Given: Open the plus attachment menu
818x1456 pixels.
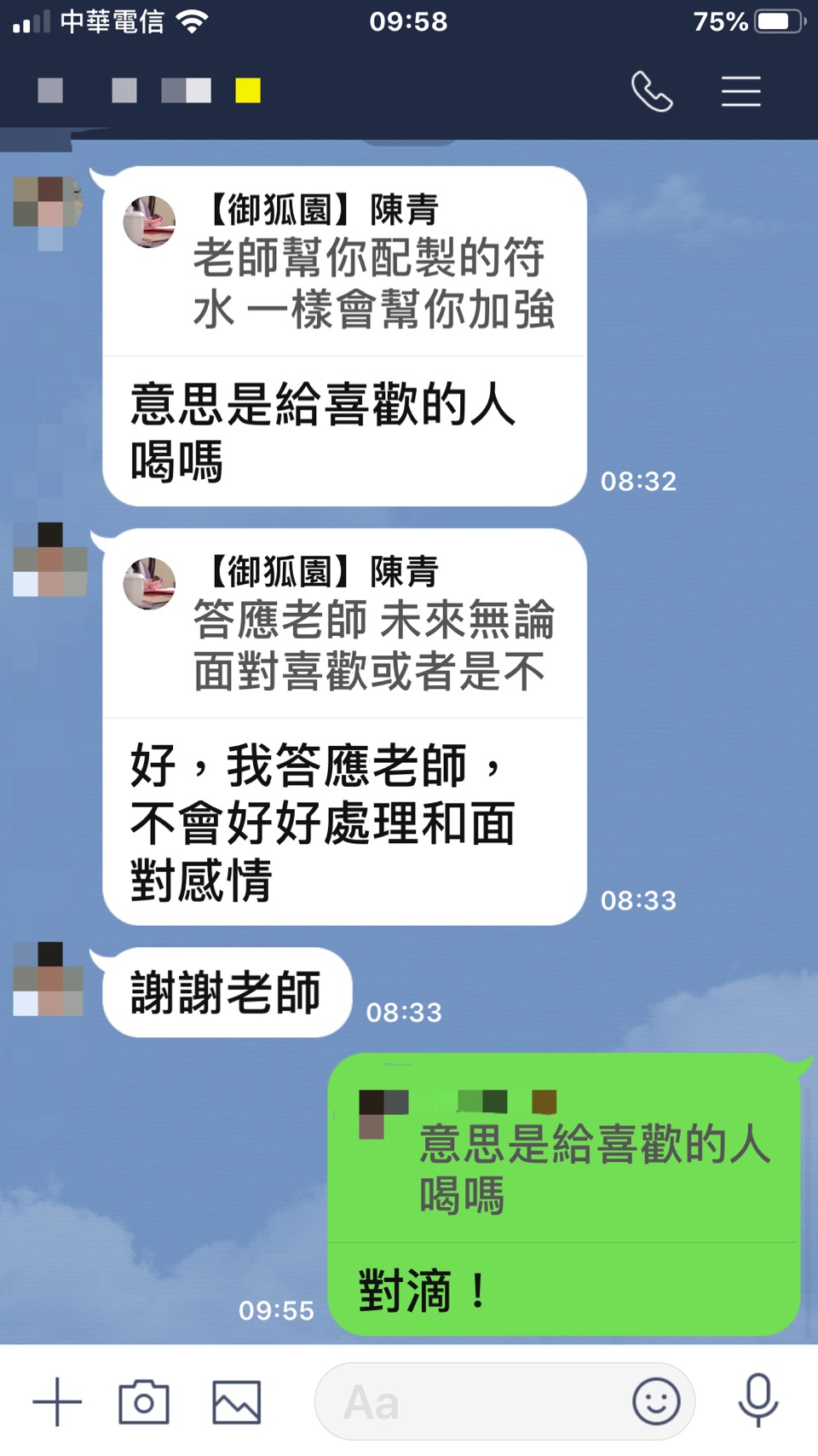Looking at the screenshot, I should click(x=57, y=1401).
